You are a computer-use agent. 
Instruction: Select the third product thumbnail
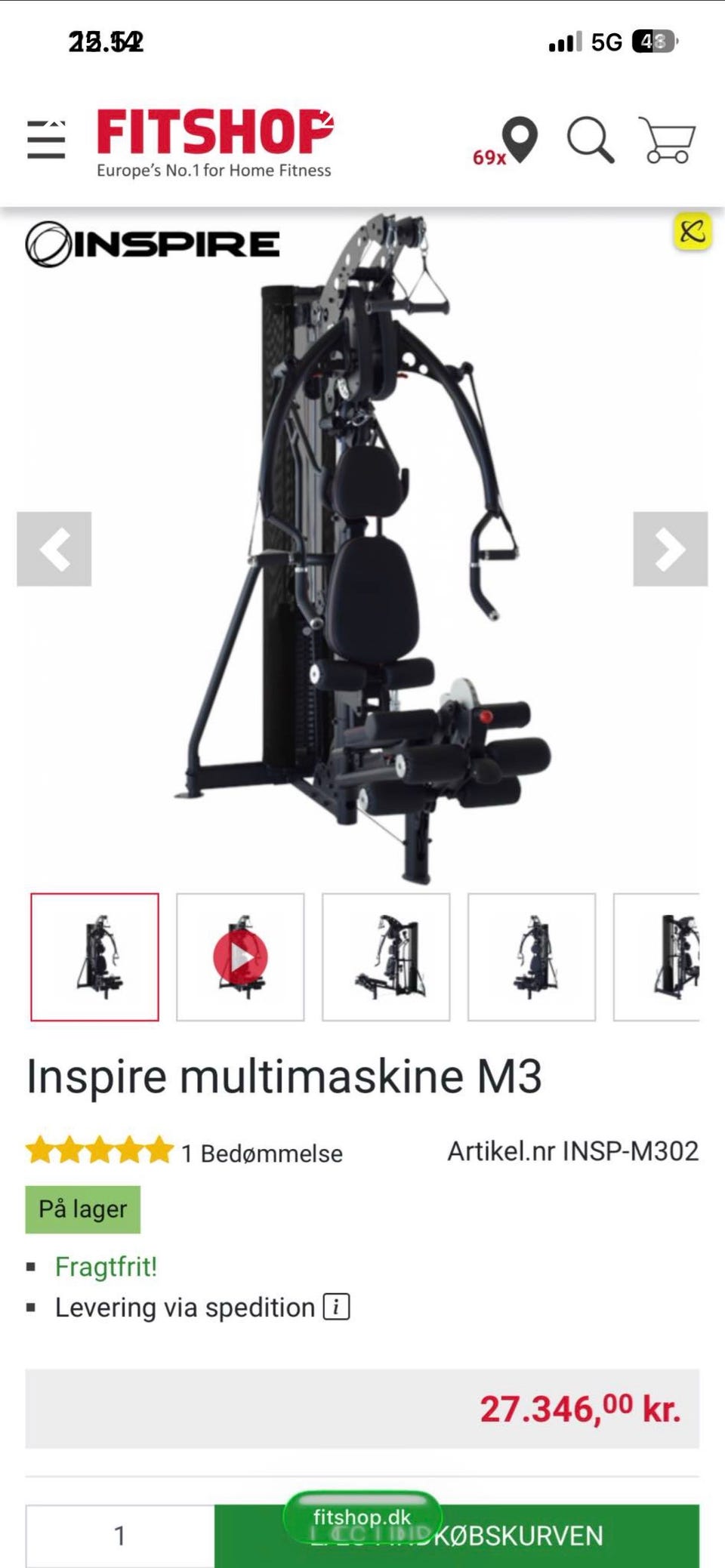click(x=386, y=957)
